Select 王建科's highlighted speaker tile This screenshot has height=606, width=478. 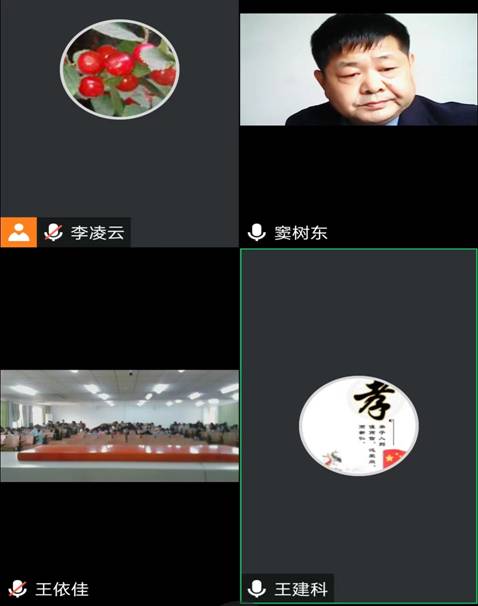point(359,427)
